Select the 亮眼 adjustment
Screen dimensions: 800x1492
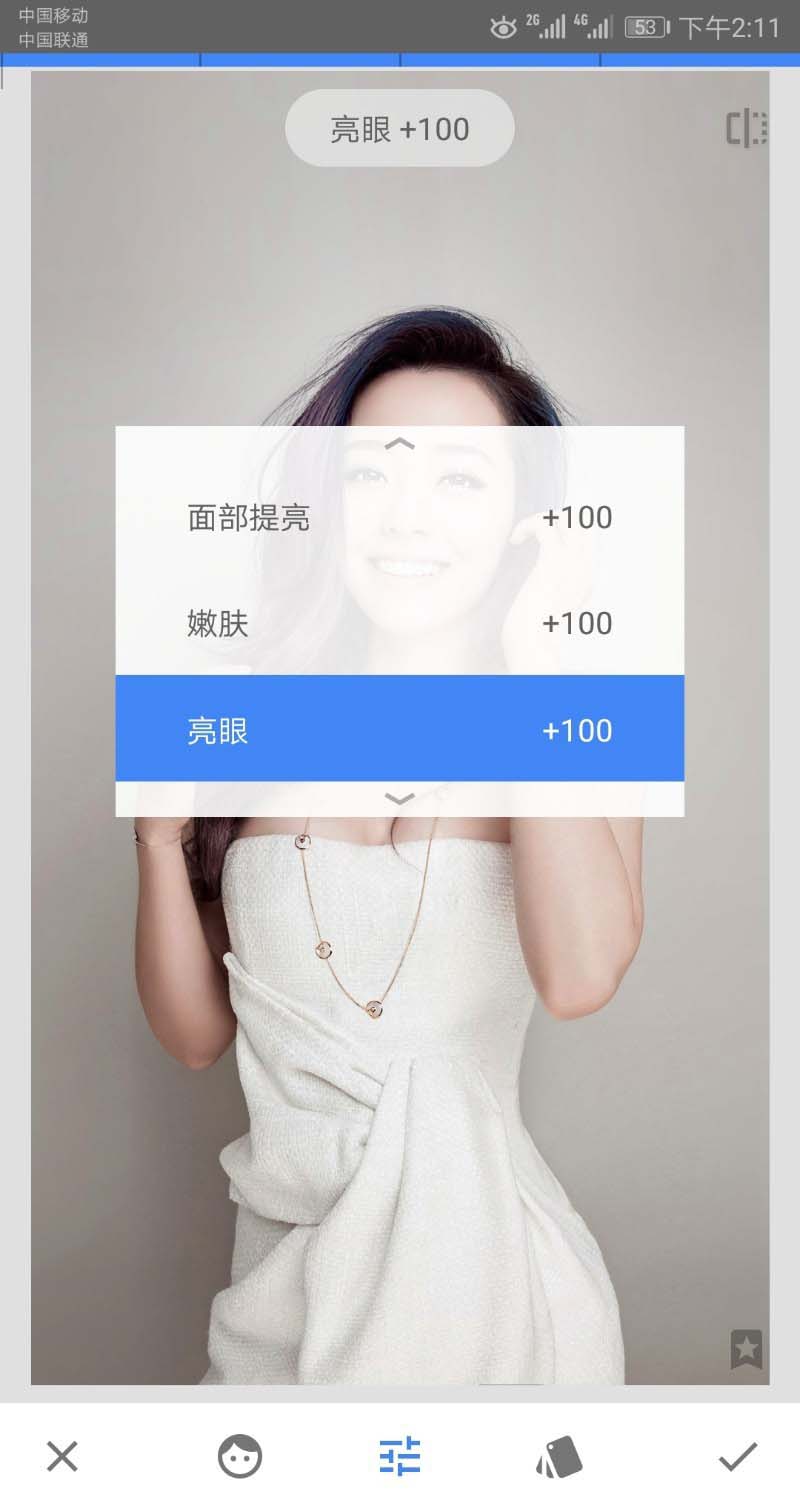click(400, 730)
